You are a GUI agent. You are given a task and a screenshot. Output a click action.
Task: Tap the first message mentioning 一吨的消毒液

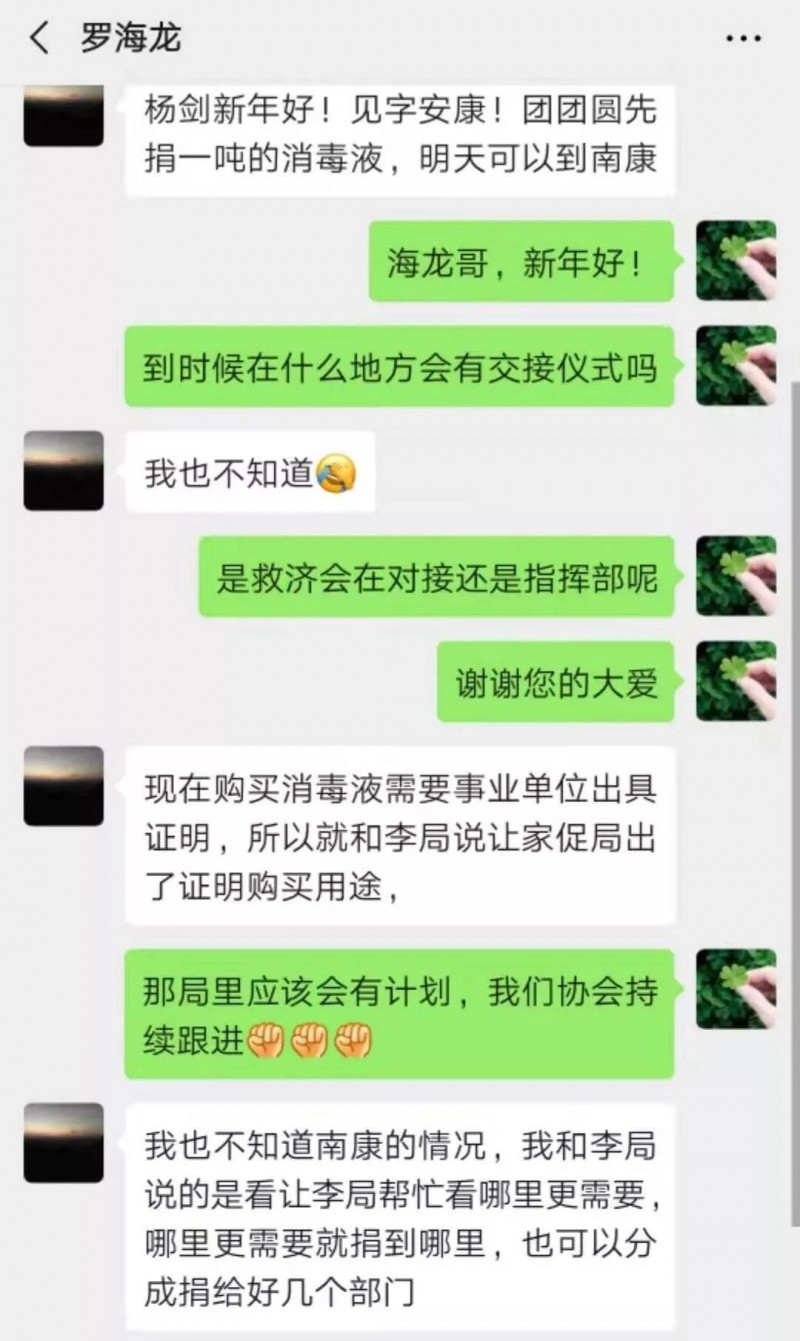tap(400, 140)
